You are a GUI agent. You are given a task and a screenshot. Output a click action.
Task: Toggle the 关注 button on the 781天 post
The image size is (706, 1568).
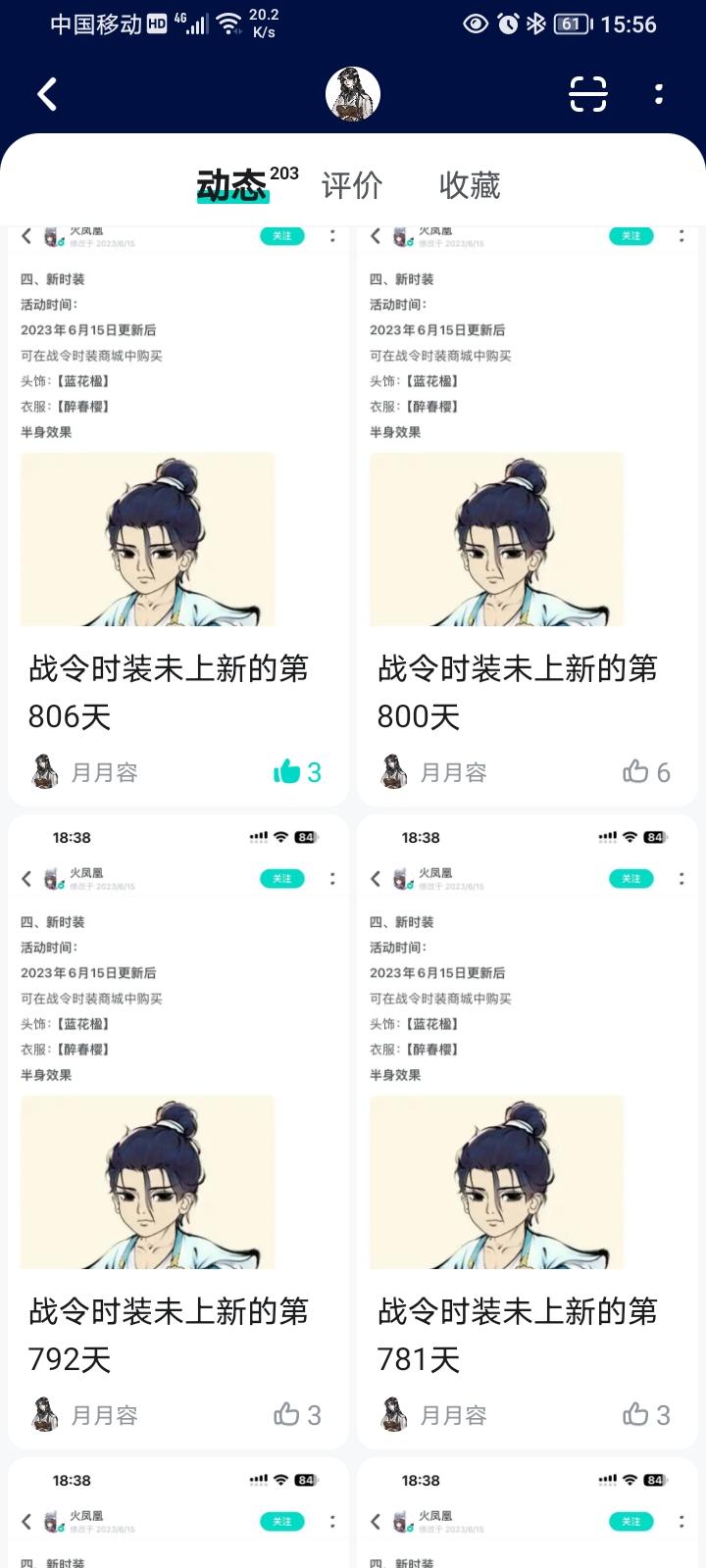pyautogui.click(x=630, y=879)
